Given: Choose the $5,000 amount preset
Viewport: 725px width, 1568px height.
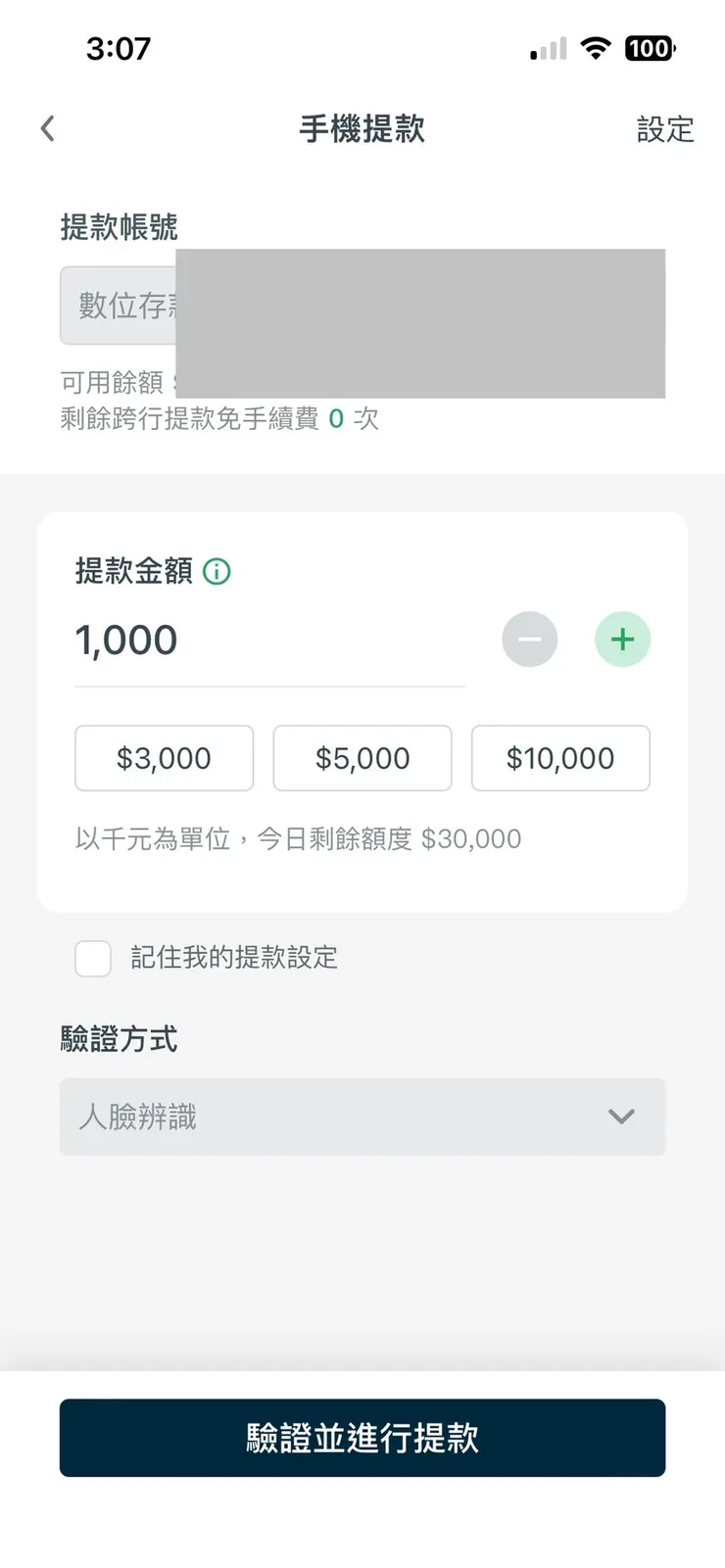Looking at the screenshot, I should click(x=362, y=758).
